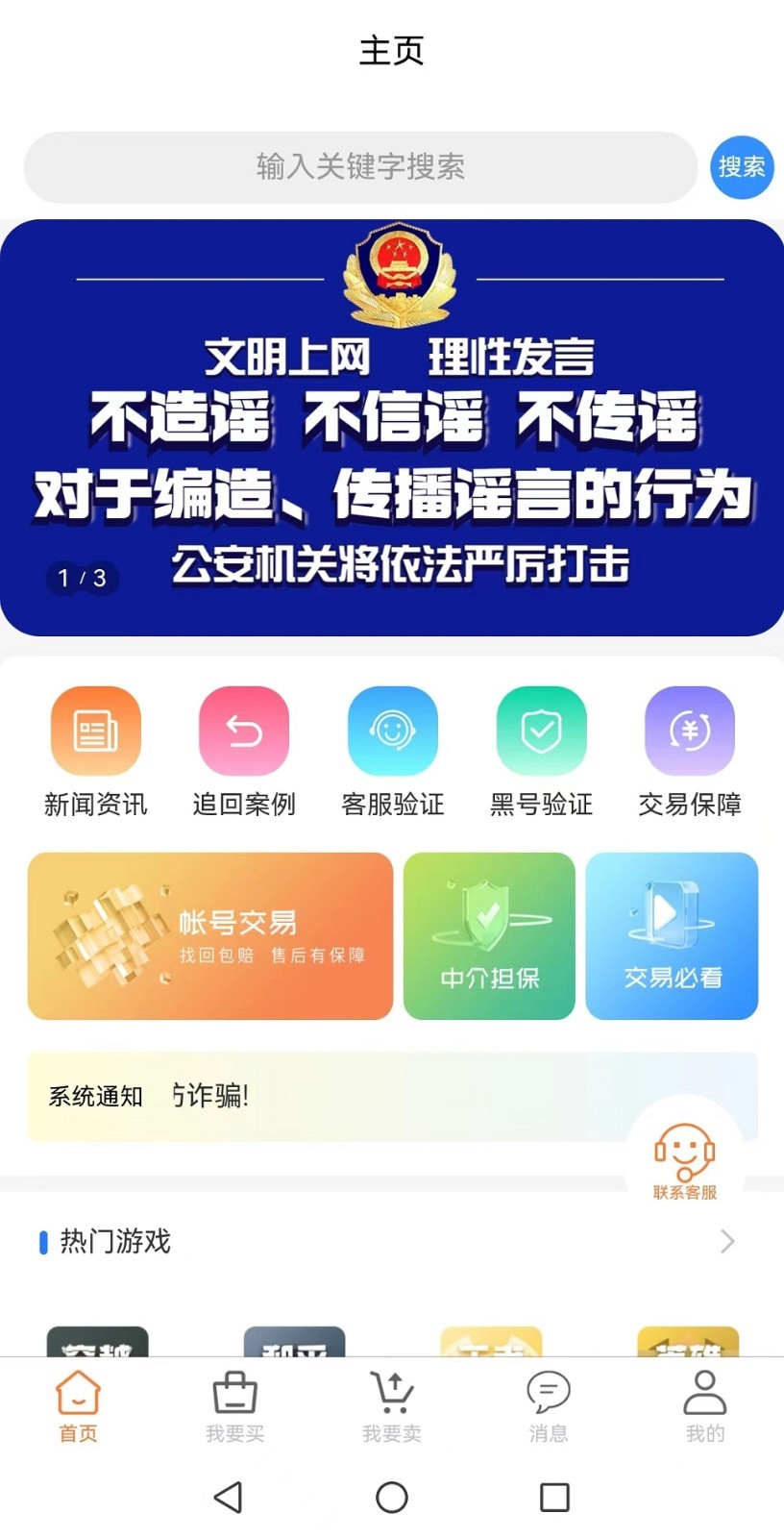Tap the 1/3 carousel page indicator
784x1538 pixels.
pos(82,580)
